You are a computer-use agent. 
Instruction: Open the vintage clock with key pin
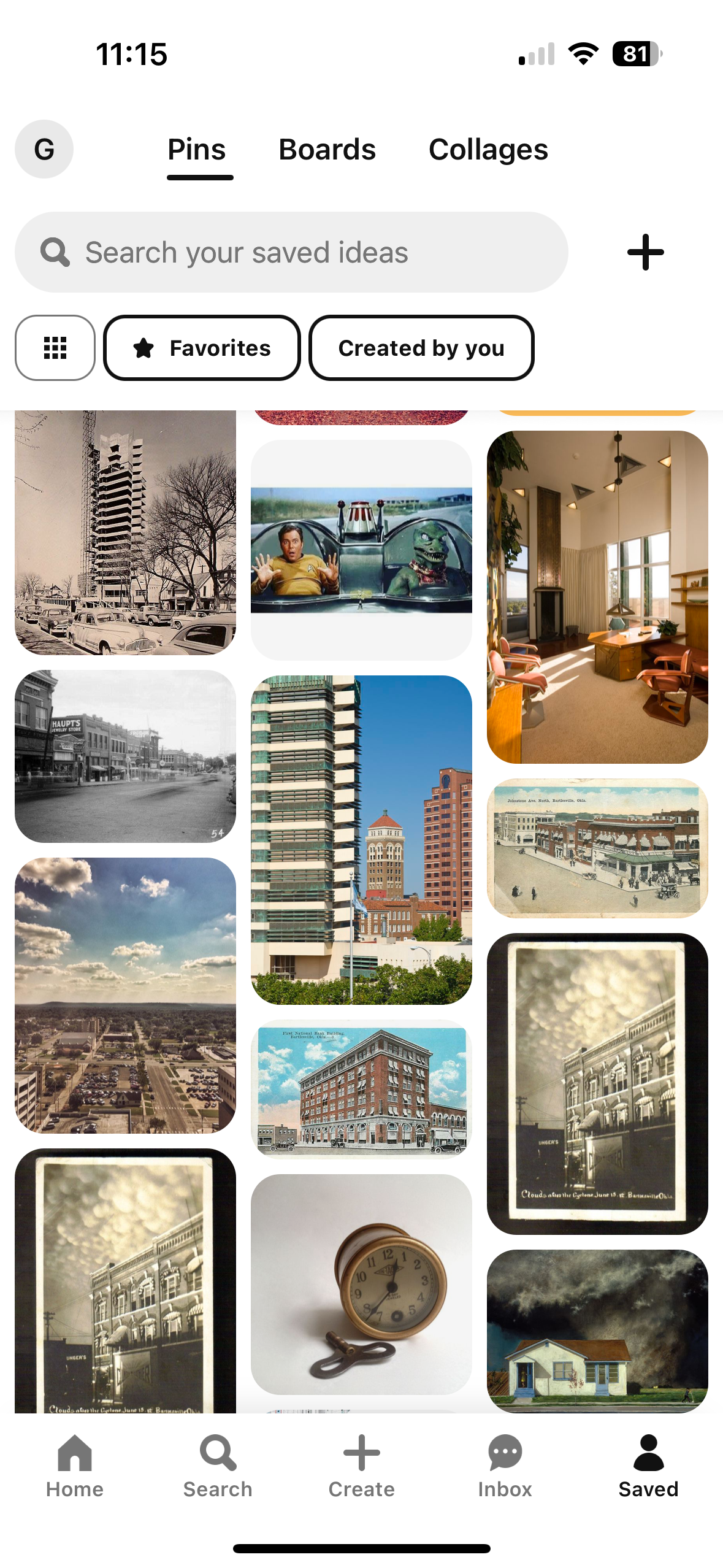[361, 1283]
